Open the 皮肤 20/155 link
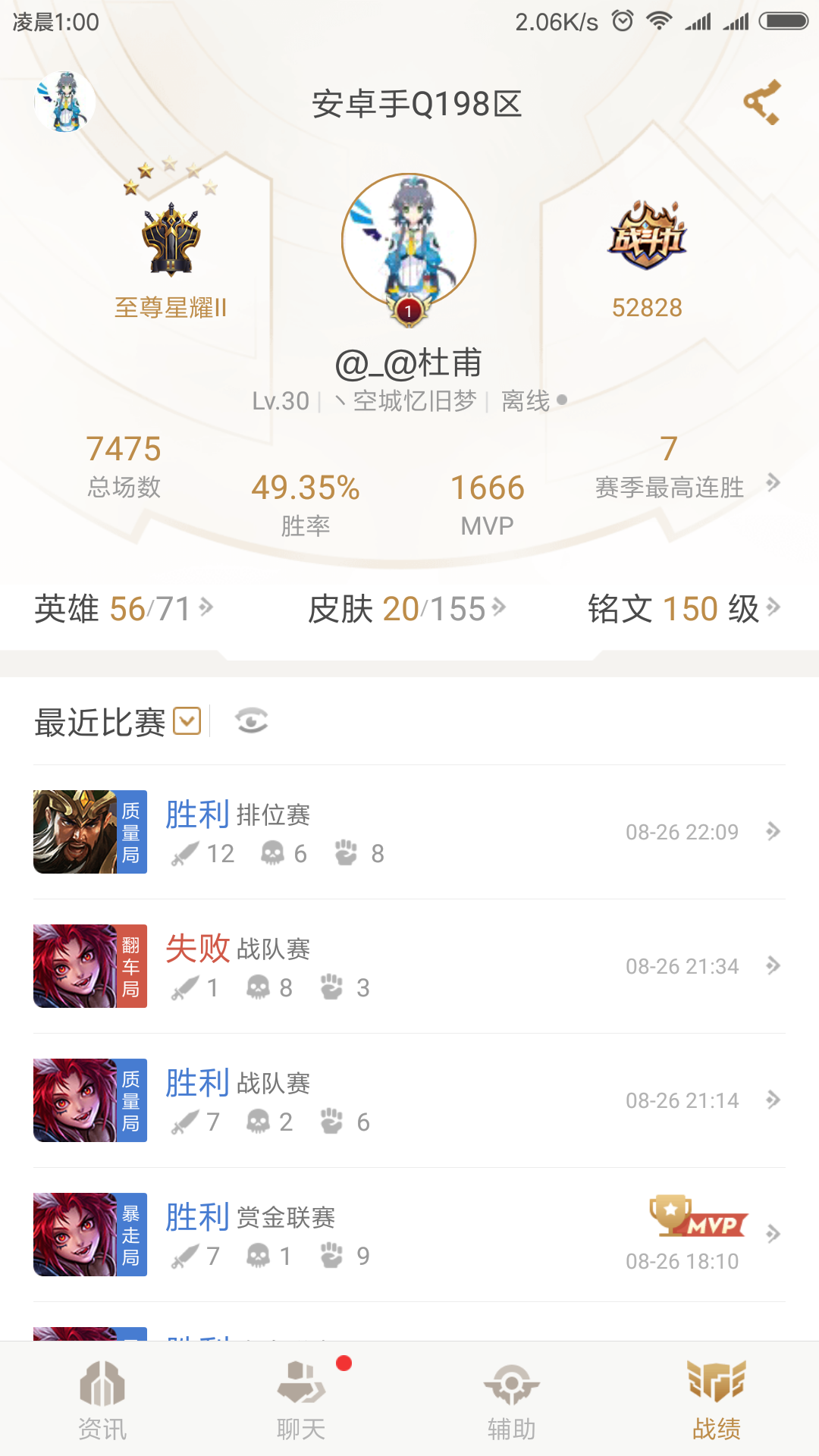The width and height of the screenshot is (819, 1456). (x=402, y=608)
